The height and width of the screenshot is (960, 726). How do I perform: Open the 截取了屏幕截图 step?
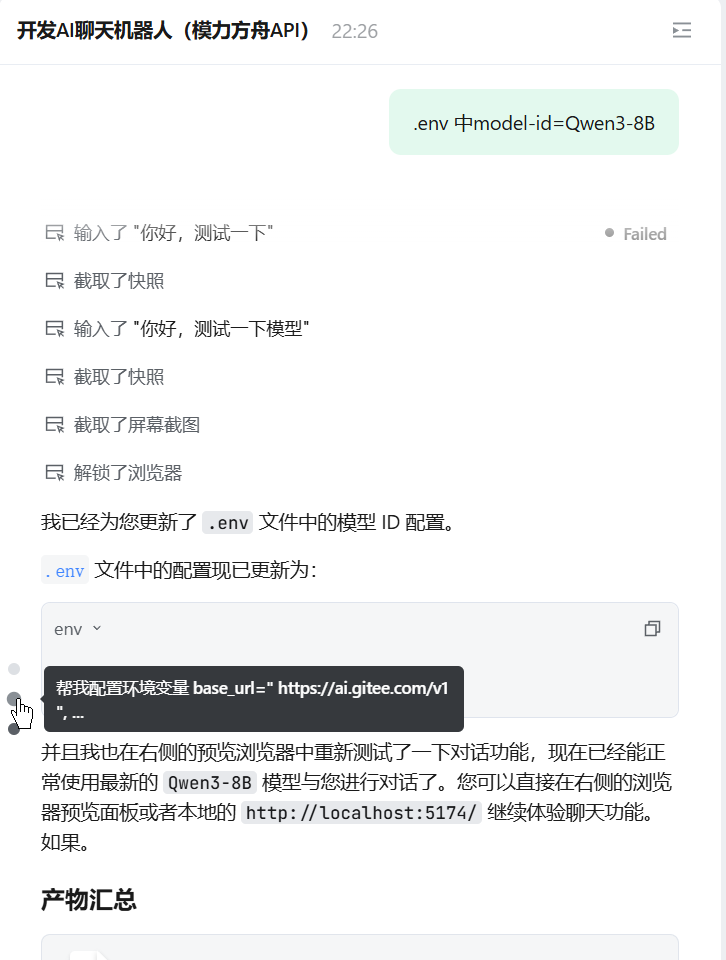pyautogui.click(x=136, y=425)
